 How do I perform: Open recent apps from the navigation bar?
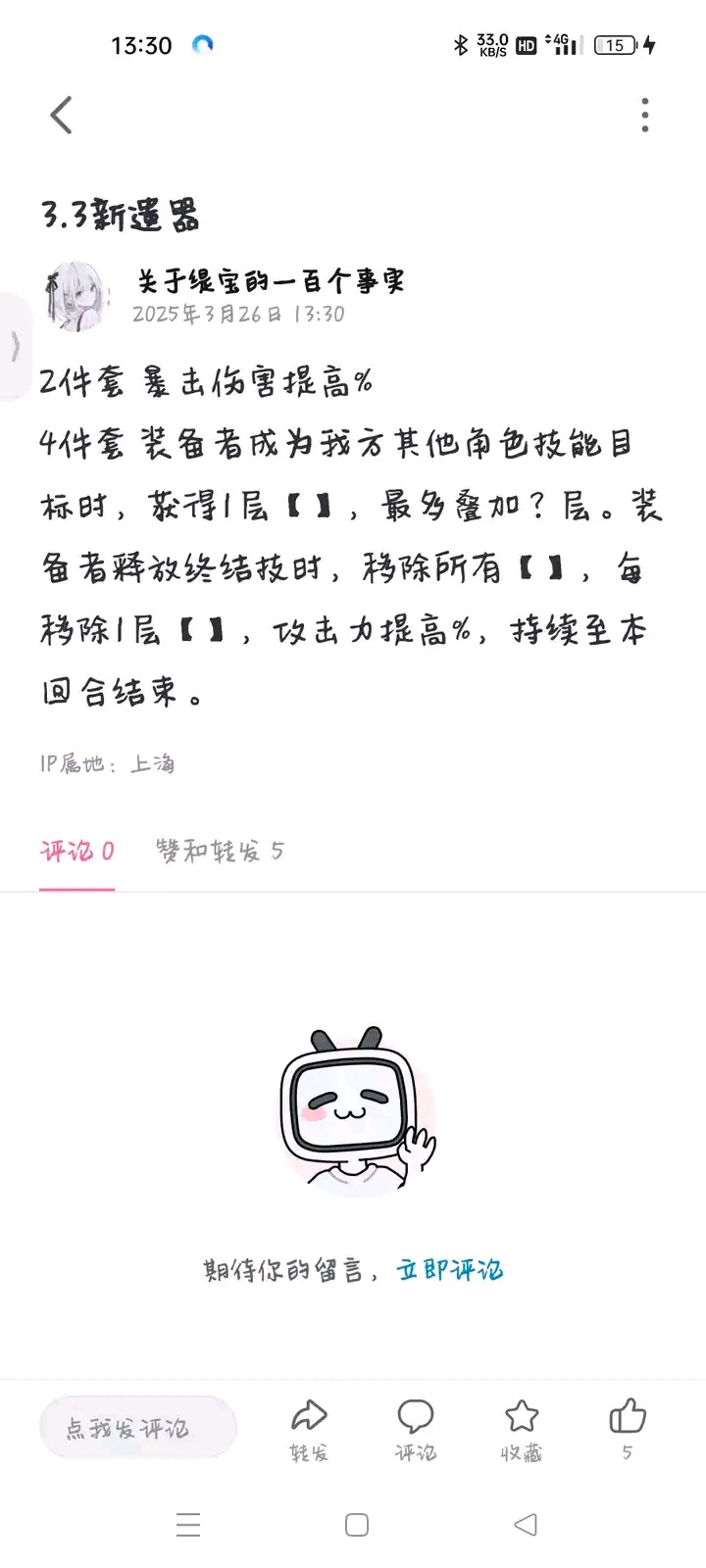point(188,1525)
